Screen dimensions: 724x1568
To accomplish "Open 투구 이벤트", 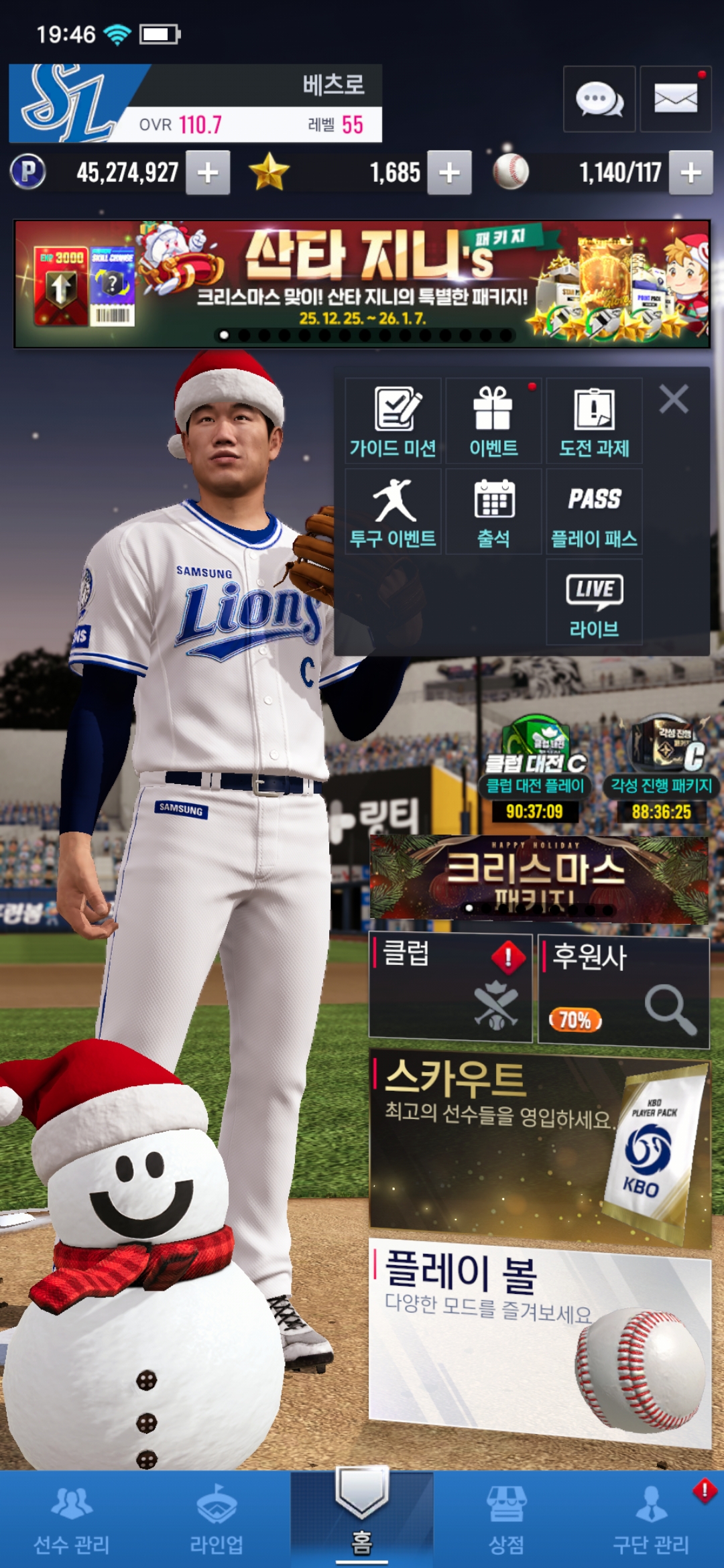I will coord(393,511).
